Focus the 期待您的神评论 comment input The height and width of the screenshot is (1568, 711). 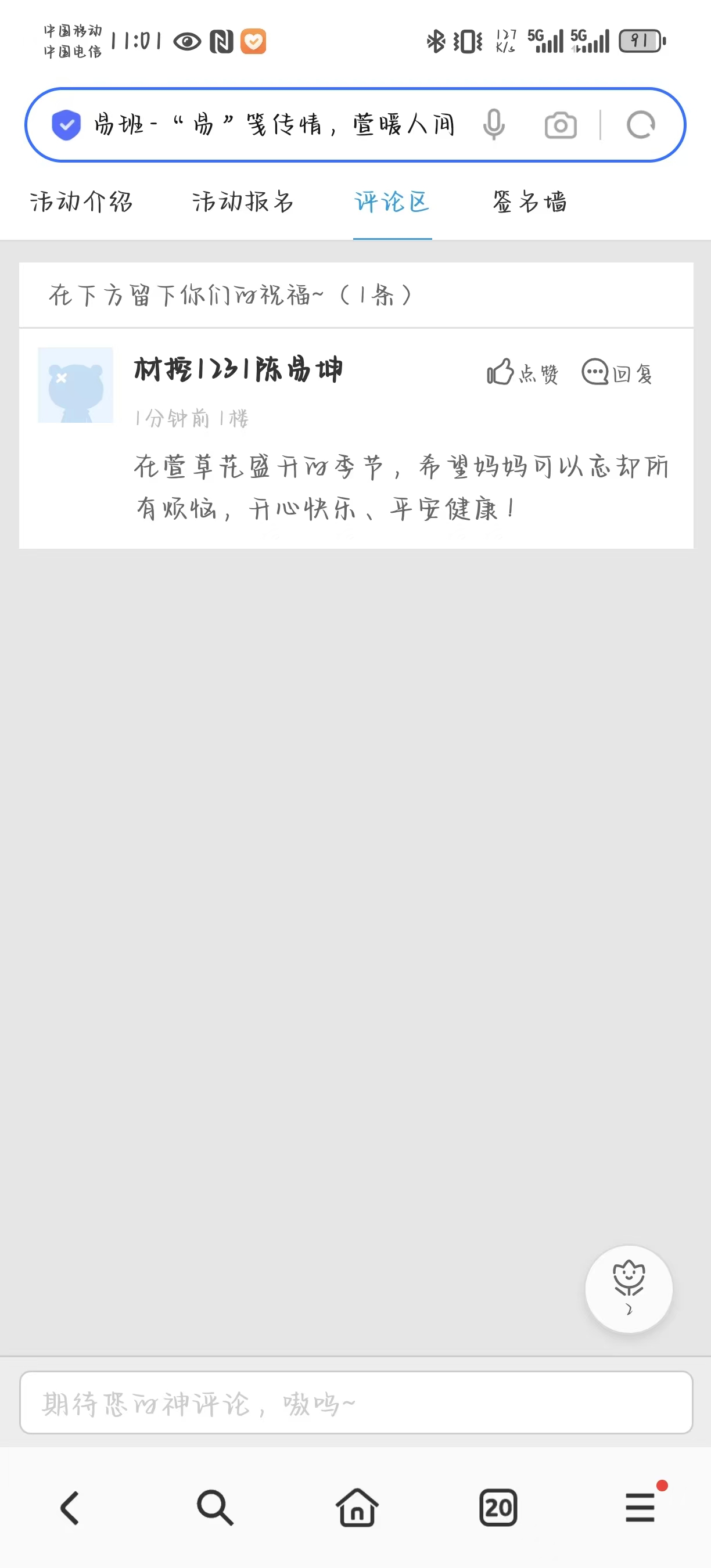[355, 1402]
